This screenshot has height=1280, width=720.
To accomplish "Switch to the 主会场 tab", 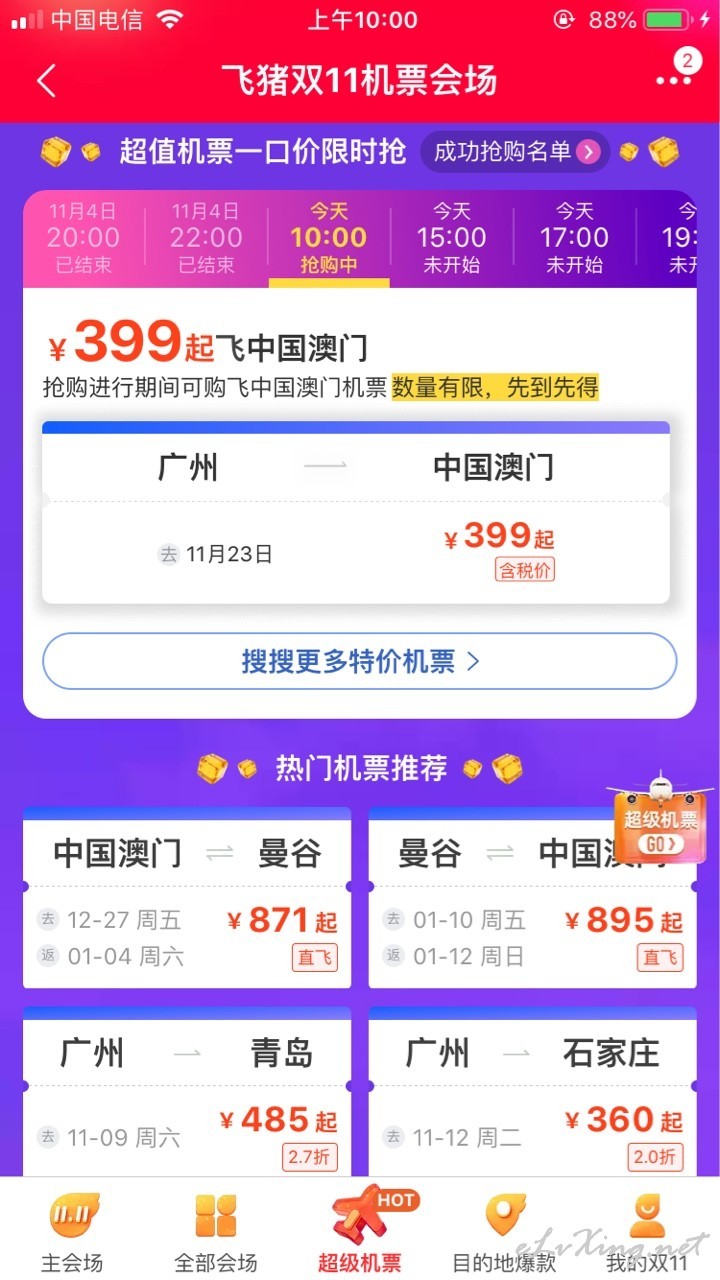I will pos(72,1232).
